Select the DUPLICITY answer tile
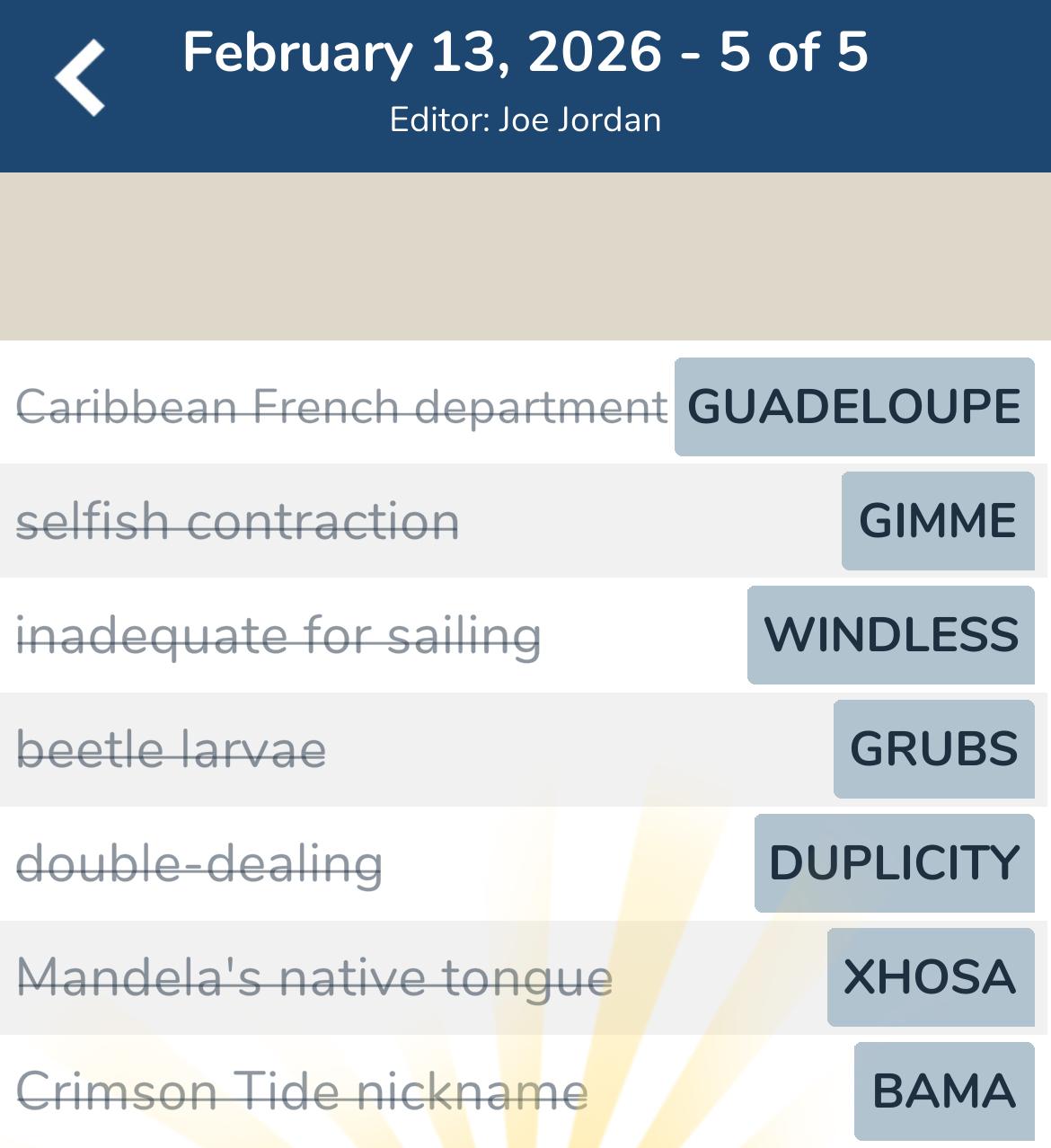1051x1148 pixels. click(895, 862)
